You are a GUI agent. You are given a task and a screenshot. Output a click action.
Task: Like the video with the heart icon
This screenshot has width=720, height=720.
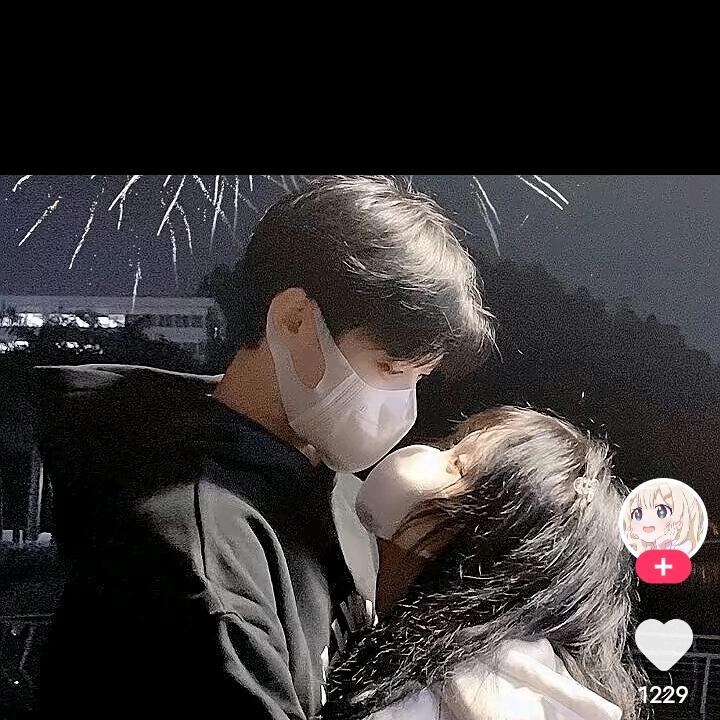tap(664, 644)
